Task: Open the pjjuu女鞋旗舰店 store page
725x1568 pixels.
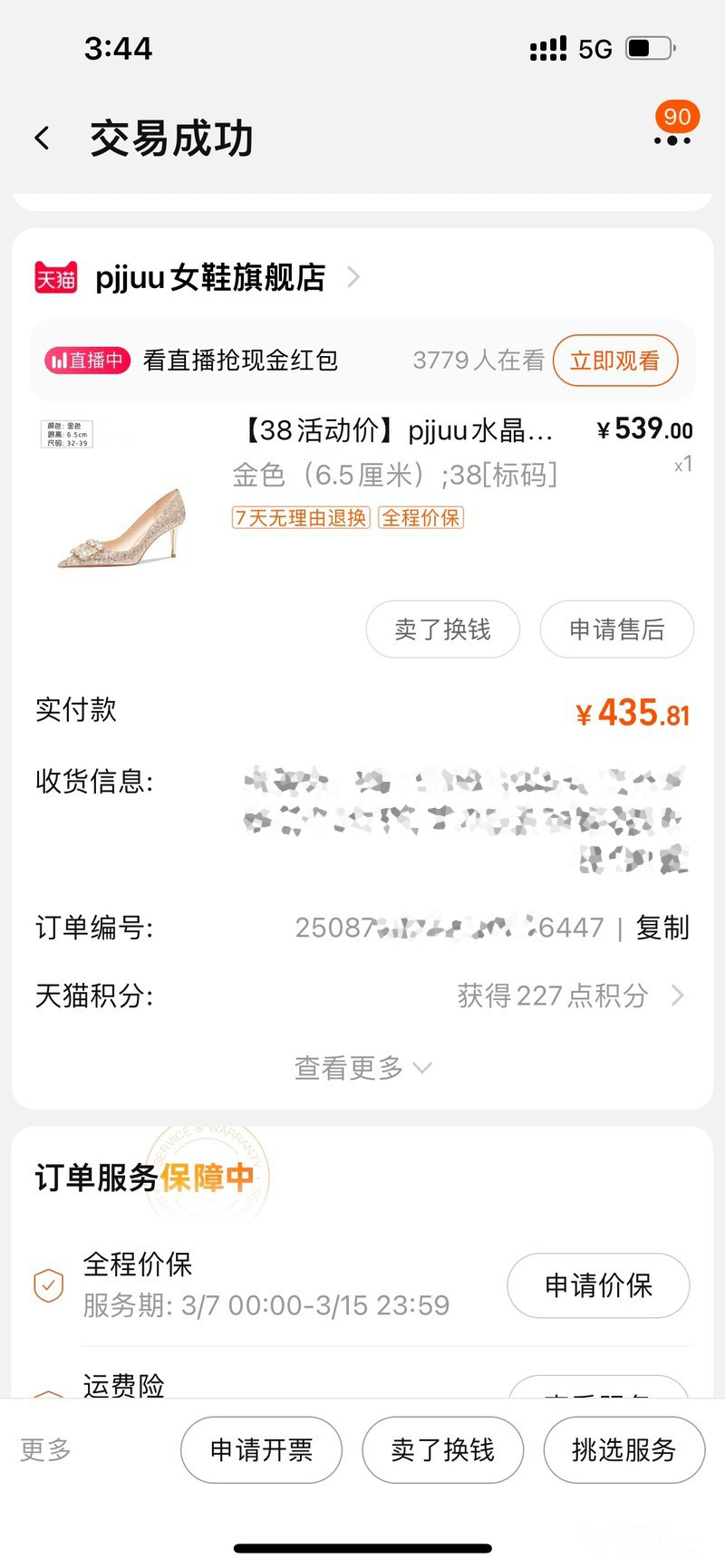Action: [x=210, y=277]
